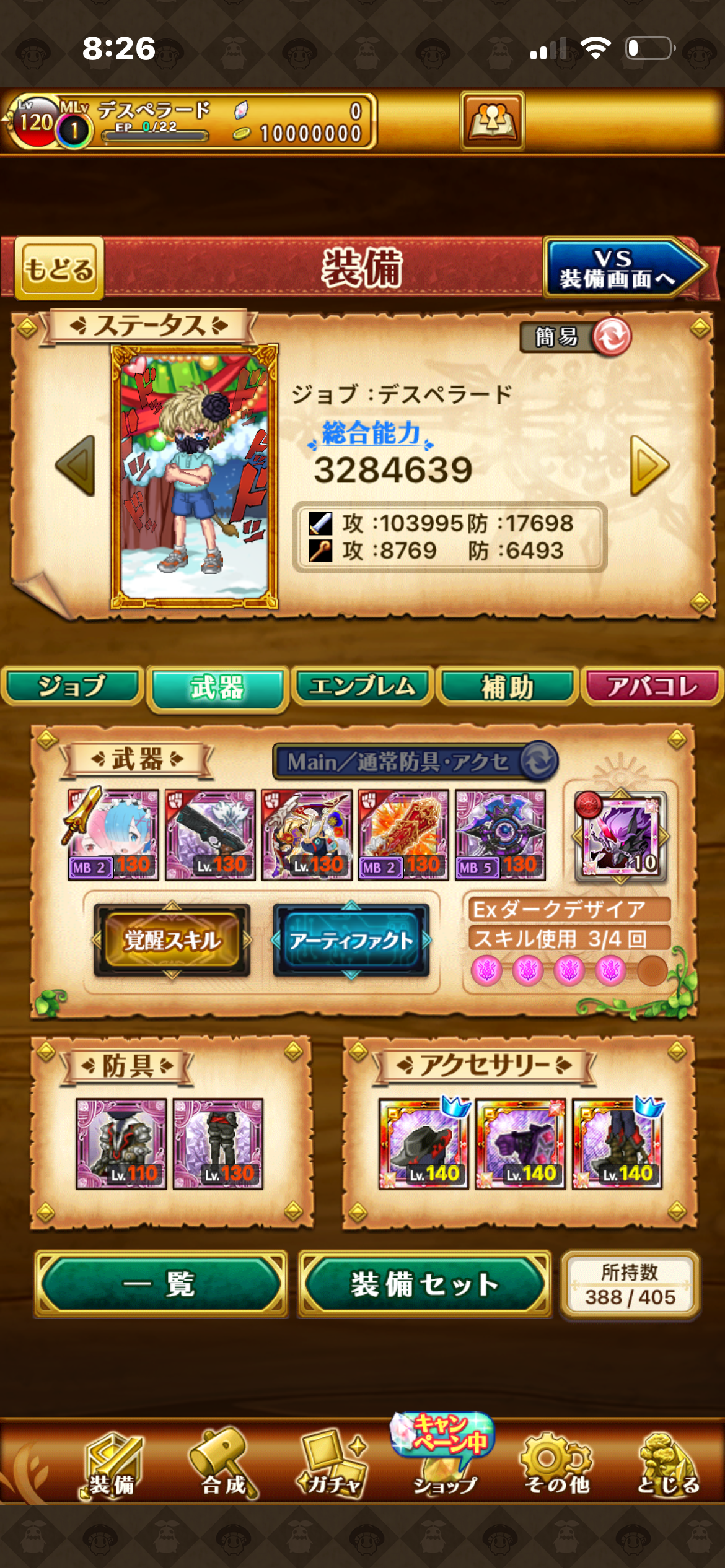Screen dimensions: 725x1568
Task: Show previous character with left arrow
Action: coord(76,465)
